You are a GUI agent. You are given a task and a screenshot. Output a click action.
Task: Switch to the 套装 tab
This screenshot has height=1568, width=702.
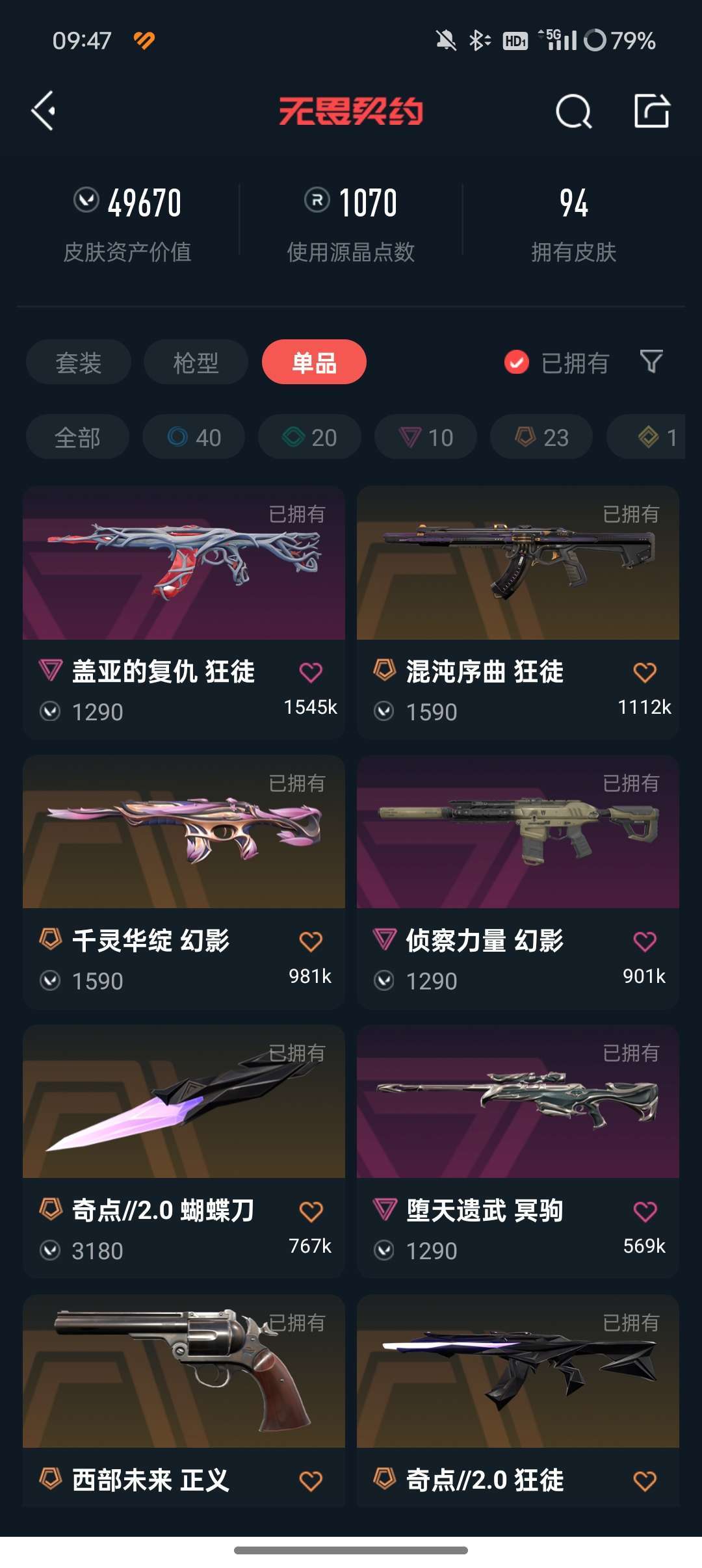(x=79, y=362)
